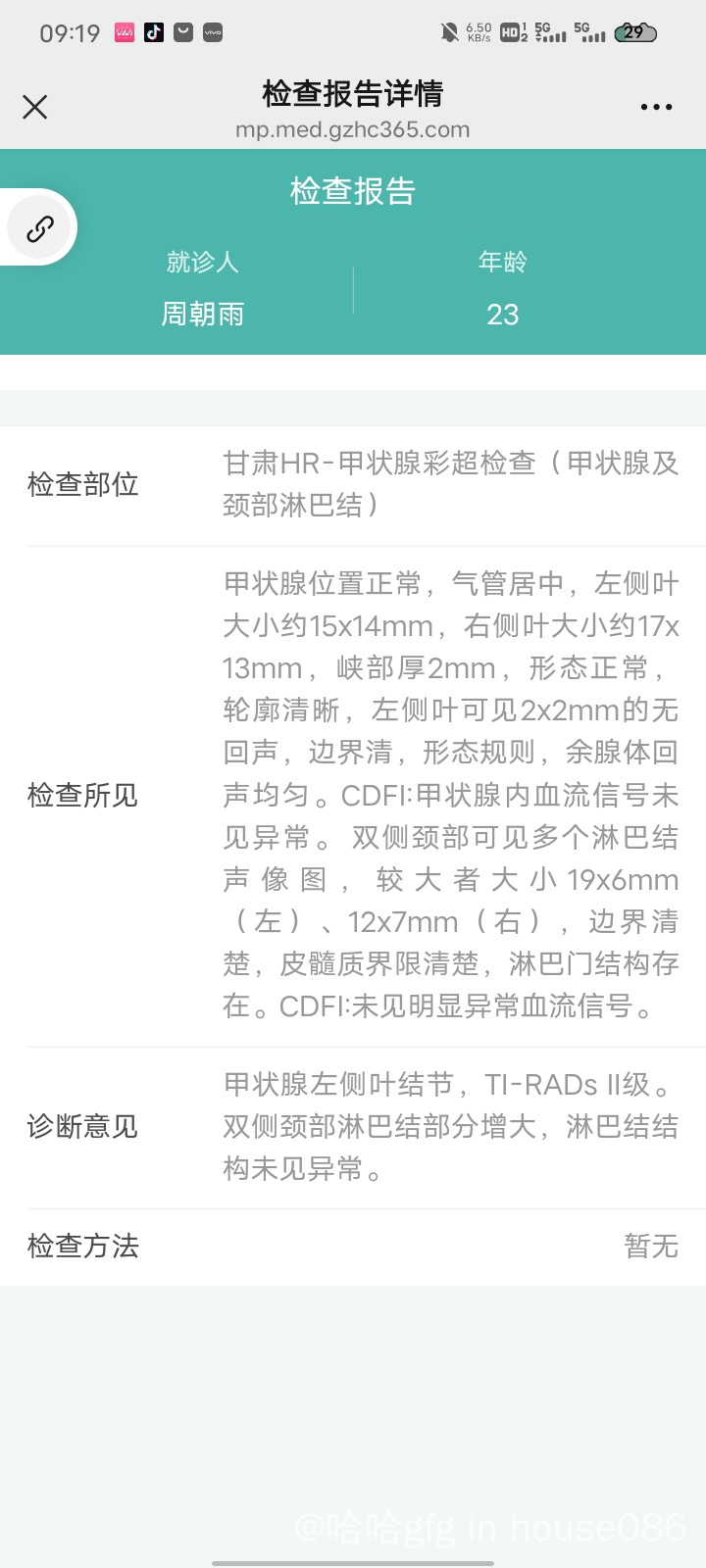Close the report detail page
706x1568 pixels.
coord(35,107)
